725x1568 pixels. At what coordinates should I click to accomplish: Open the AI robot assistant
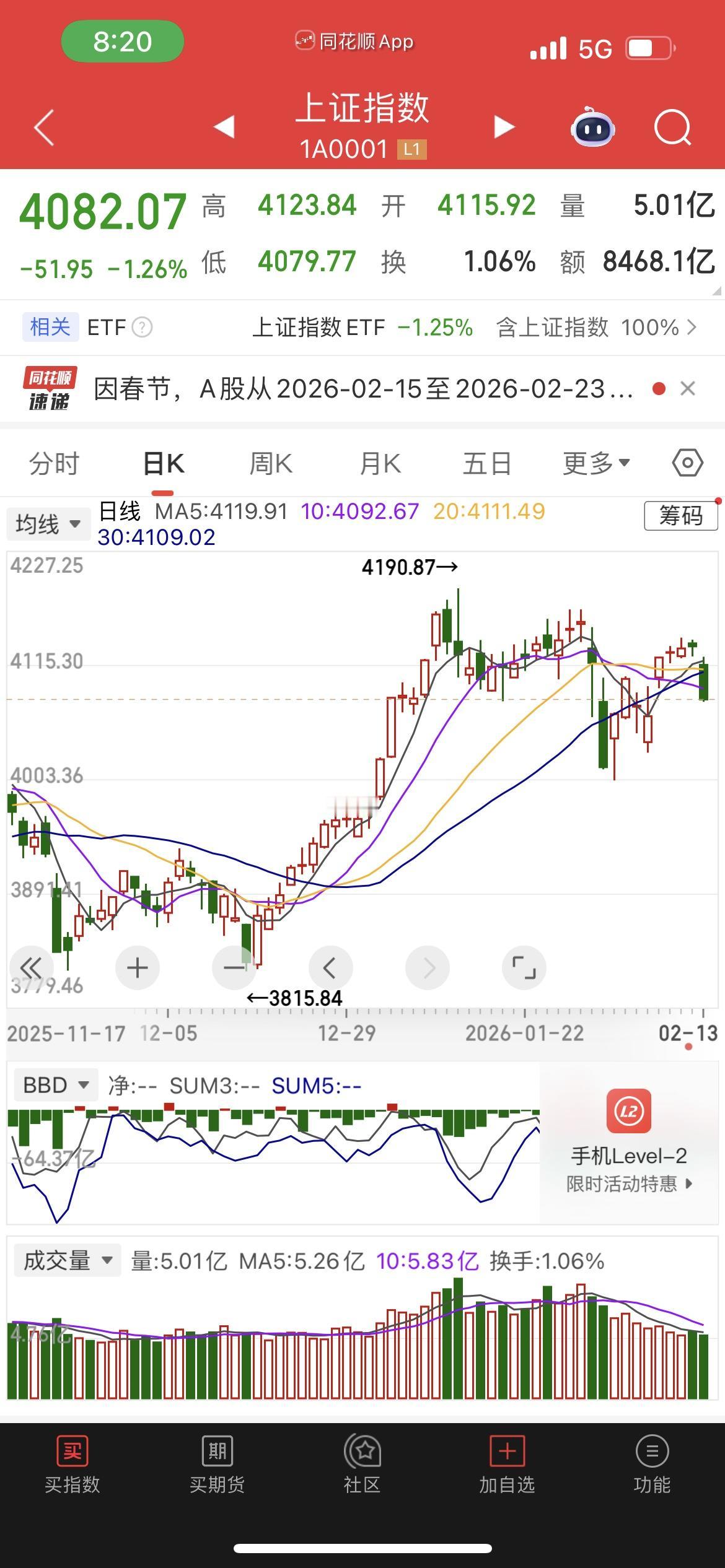click(x=593, y=127)
